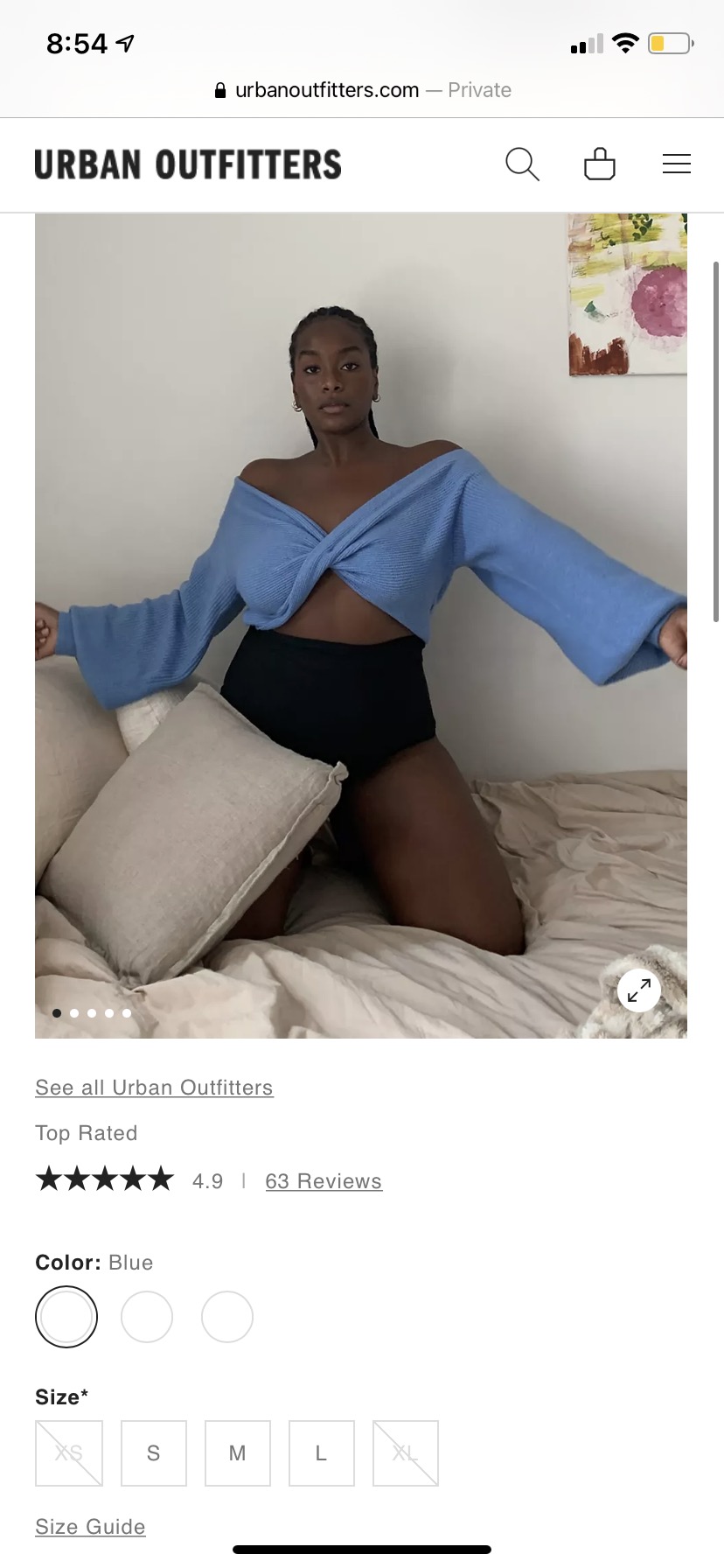Viewport: 724px width, 1568px height.
Task: Open the shopping bag
Action: click(599, 164)
